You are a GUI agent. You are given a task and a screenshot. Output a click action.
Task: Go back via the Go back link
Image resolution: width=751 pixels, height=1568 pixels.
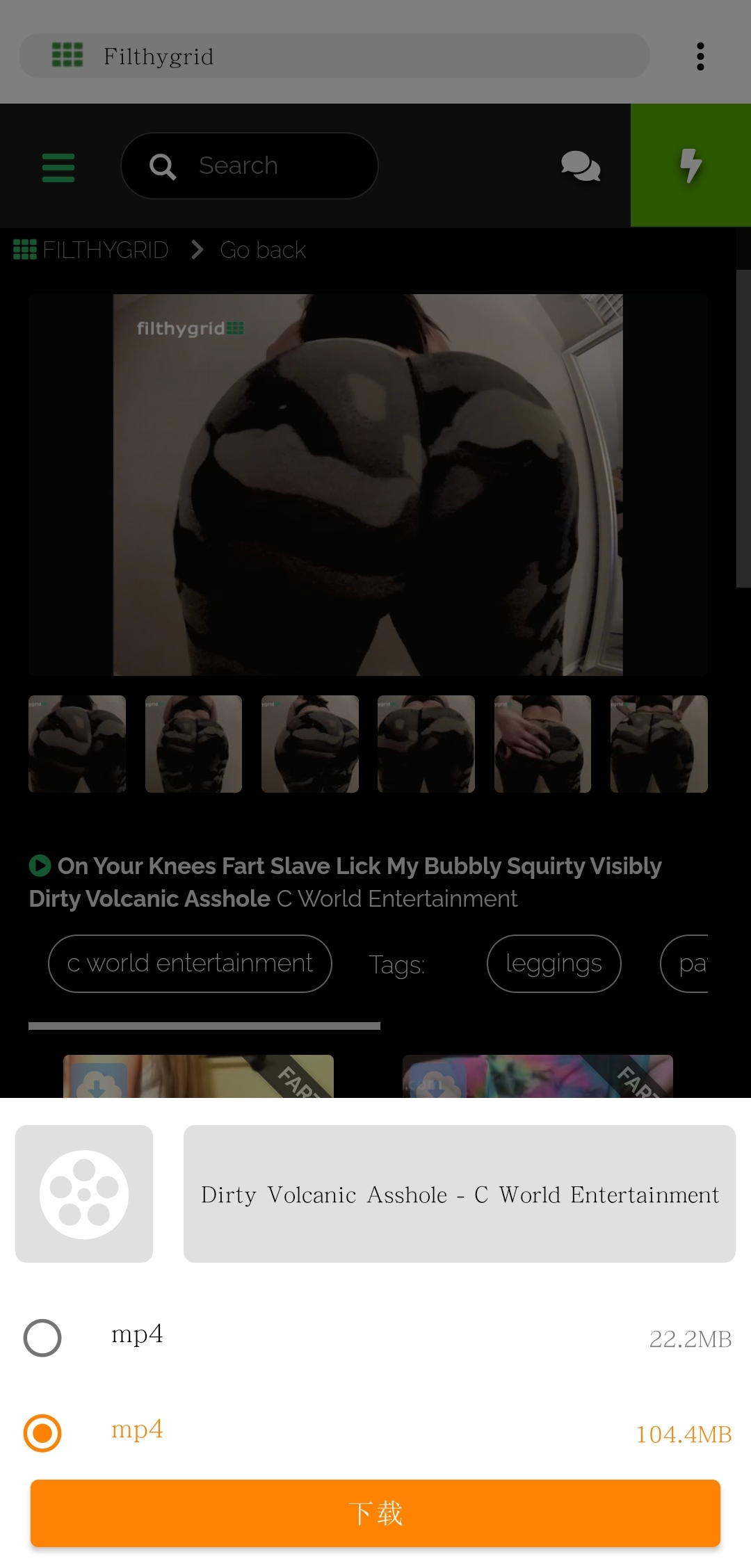point(262,250)
